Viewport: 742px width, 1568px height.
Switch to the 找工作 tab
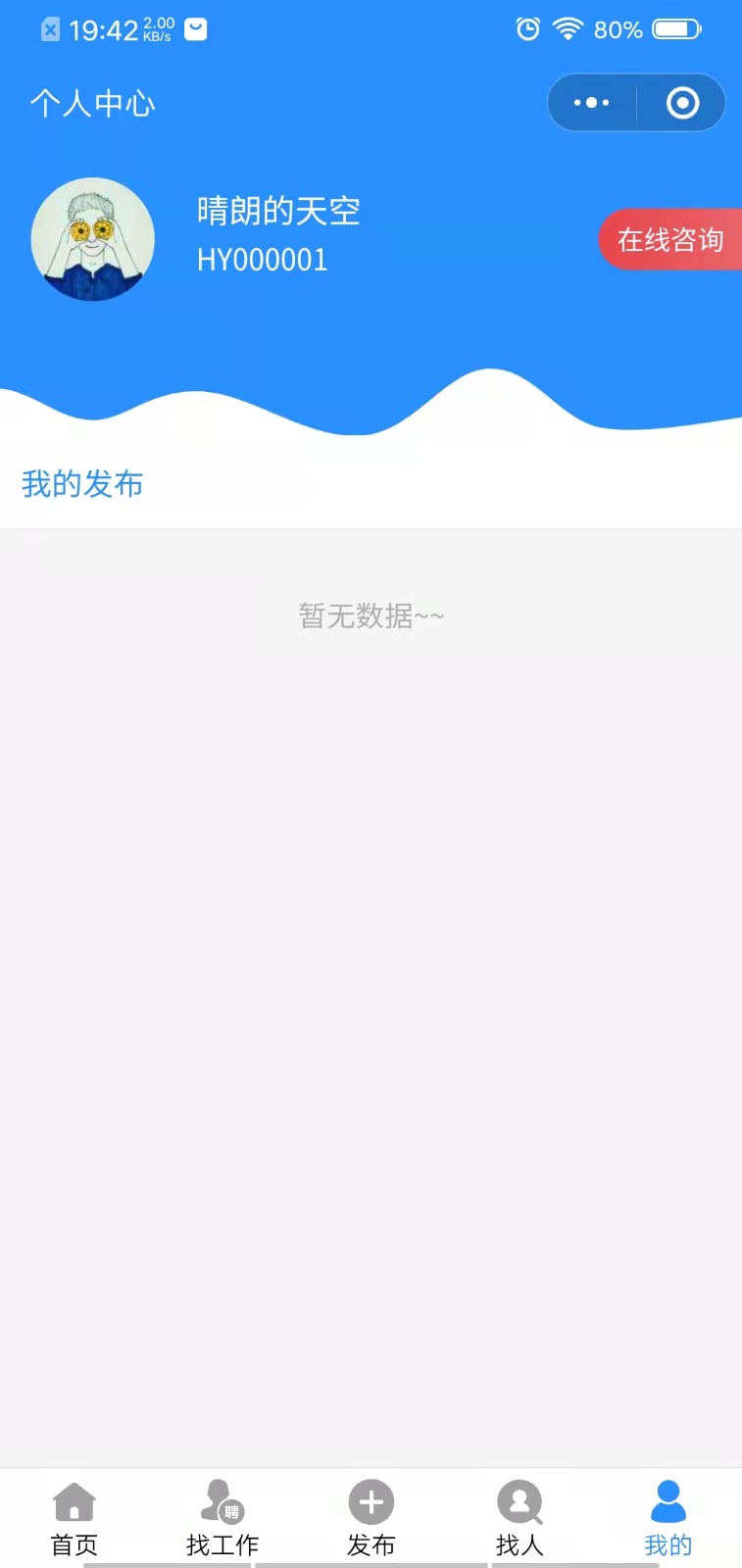[x=223, y=1519]
